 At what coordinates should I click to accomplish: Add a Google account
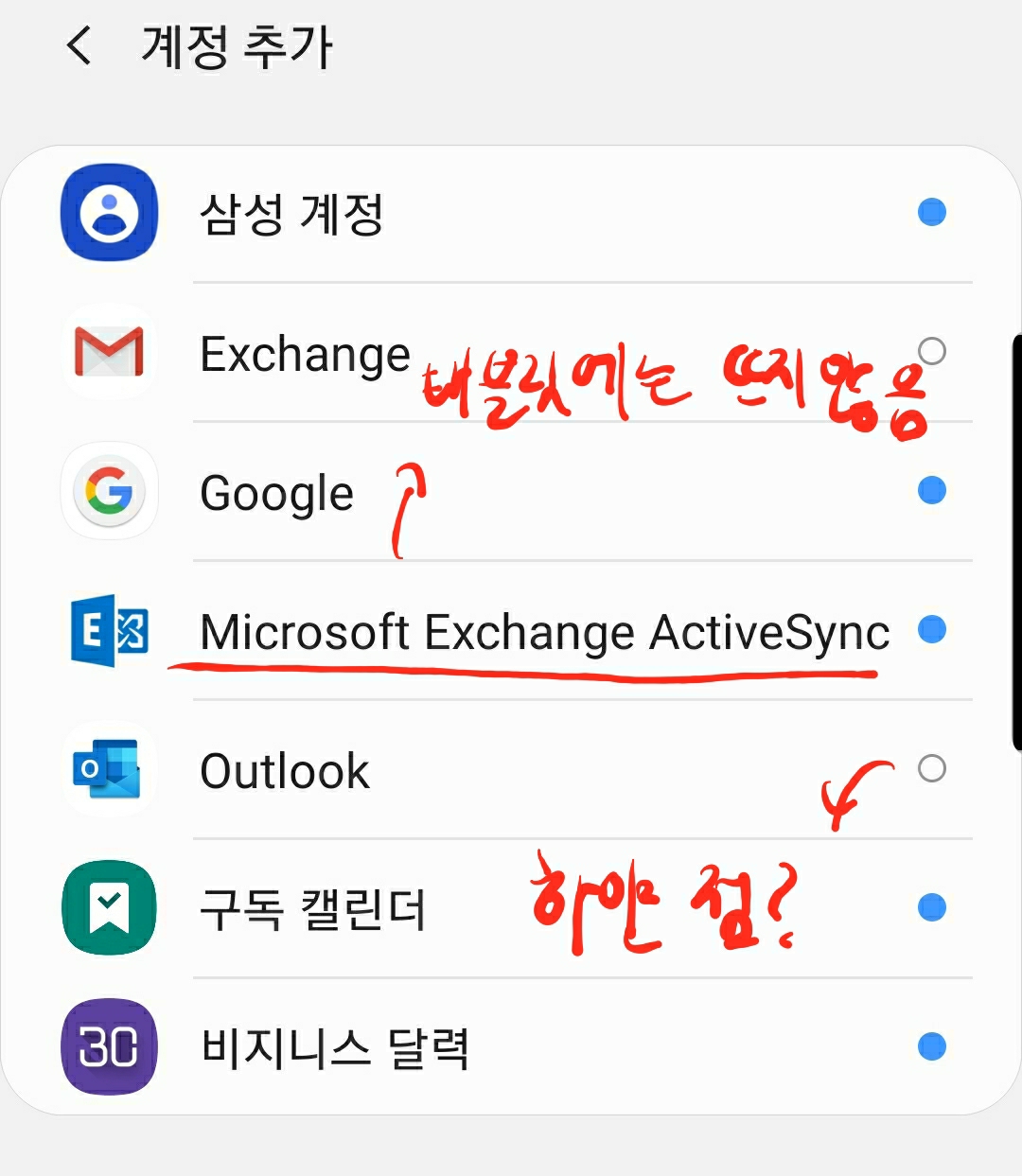[x=511, y=491]
